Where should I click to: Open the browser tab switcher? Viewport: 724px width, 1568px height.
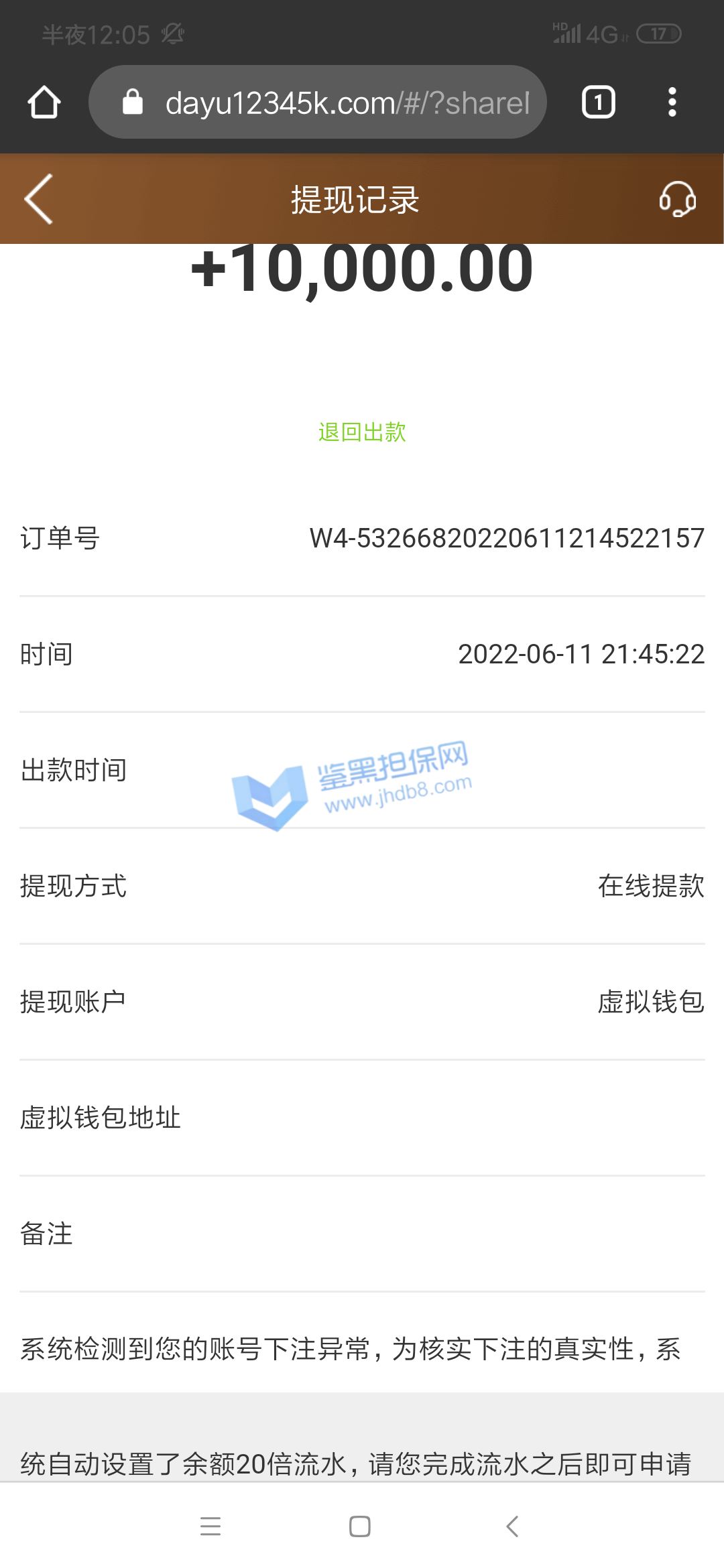pyautogui.click(x=598, y=103)
